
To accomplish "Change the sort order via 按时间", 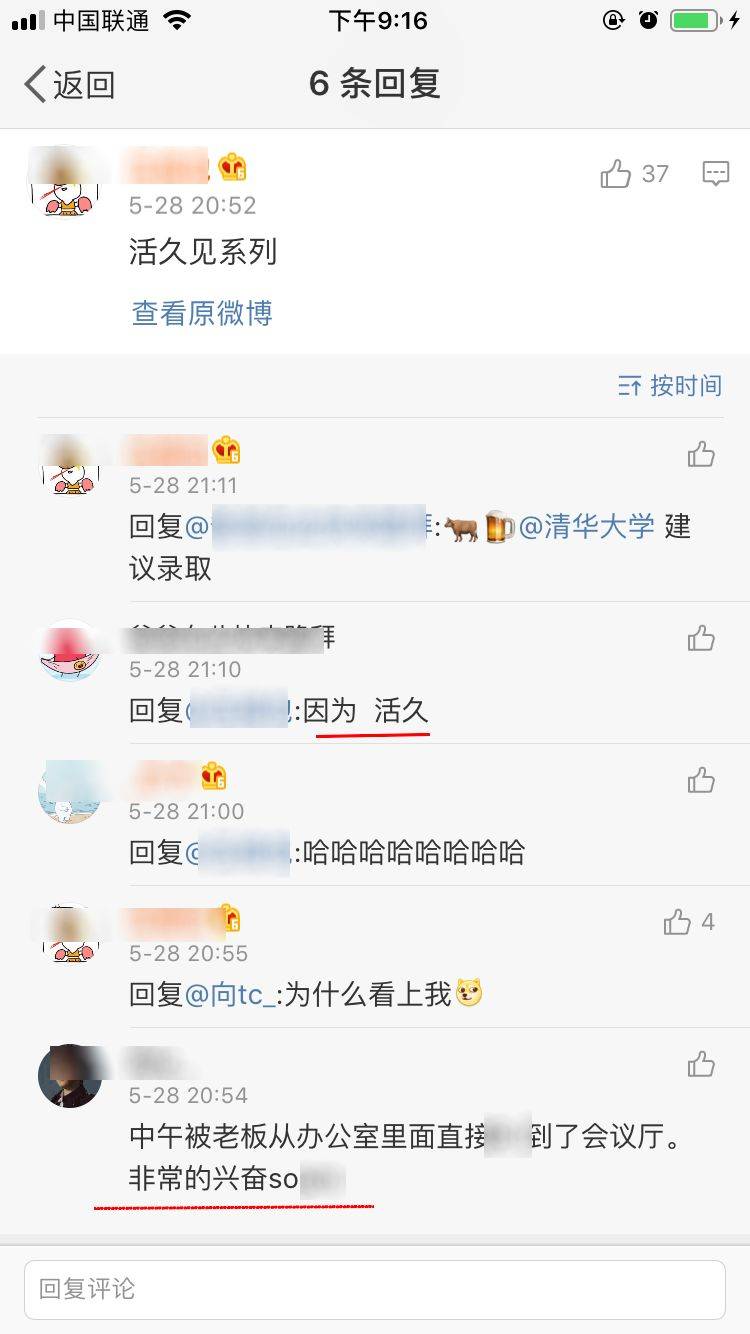I will 670,386.
